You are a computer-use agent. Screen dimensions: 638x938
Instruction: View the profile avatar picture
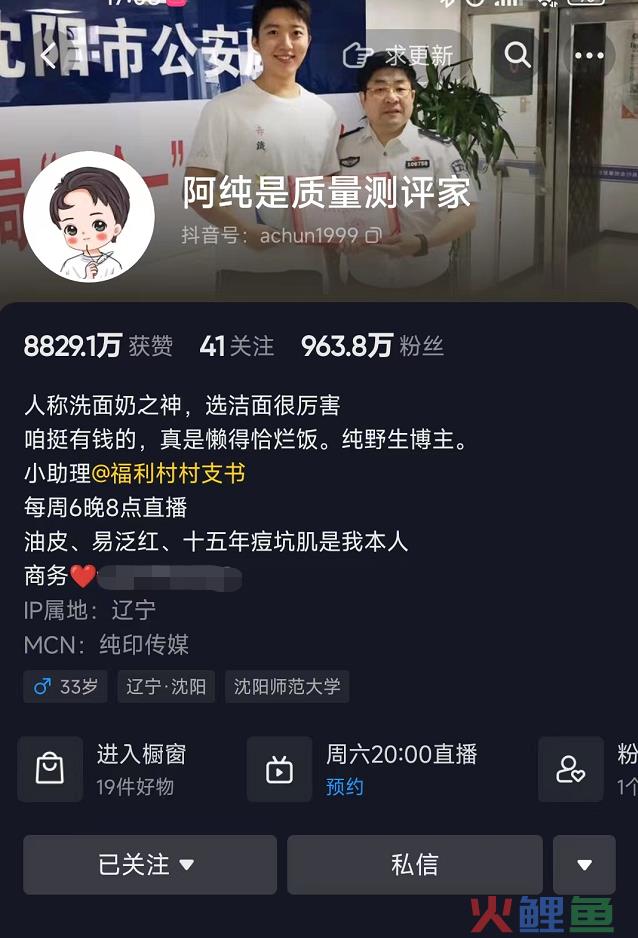[89, 218]
